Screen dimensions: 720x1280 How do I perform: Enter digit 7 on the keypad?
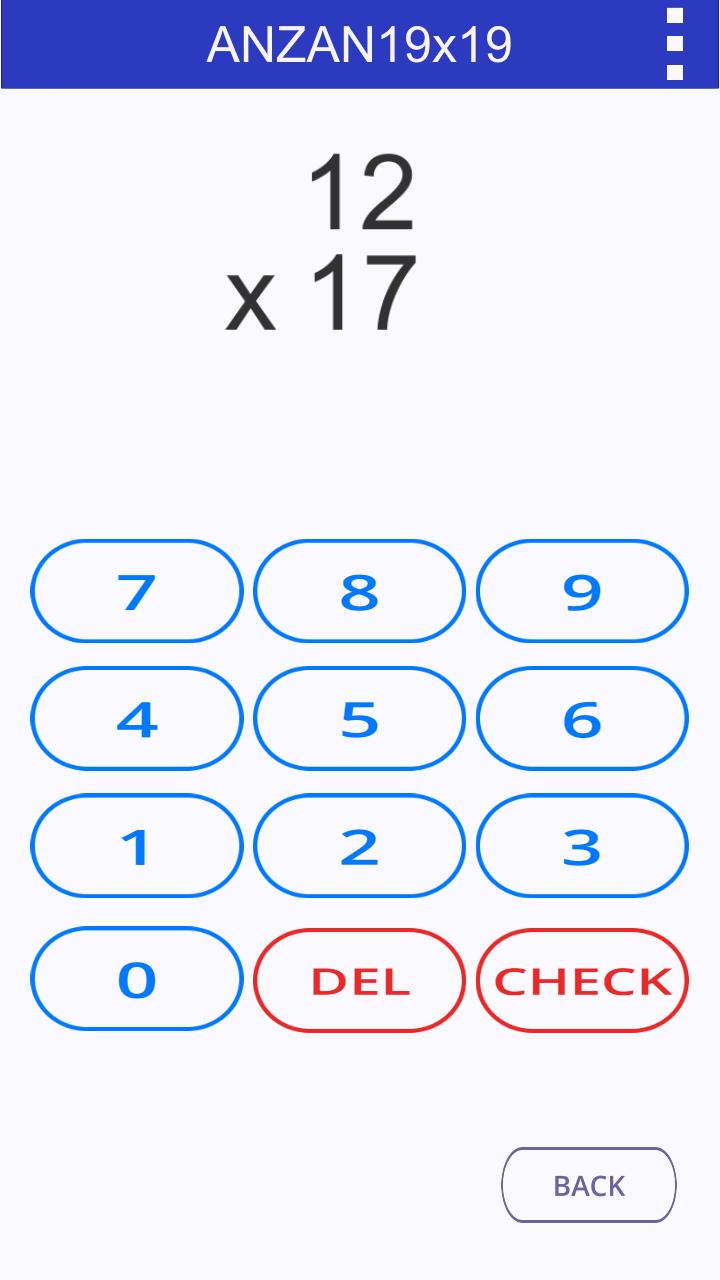[x=137, y=591]
